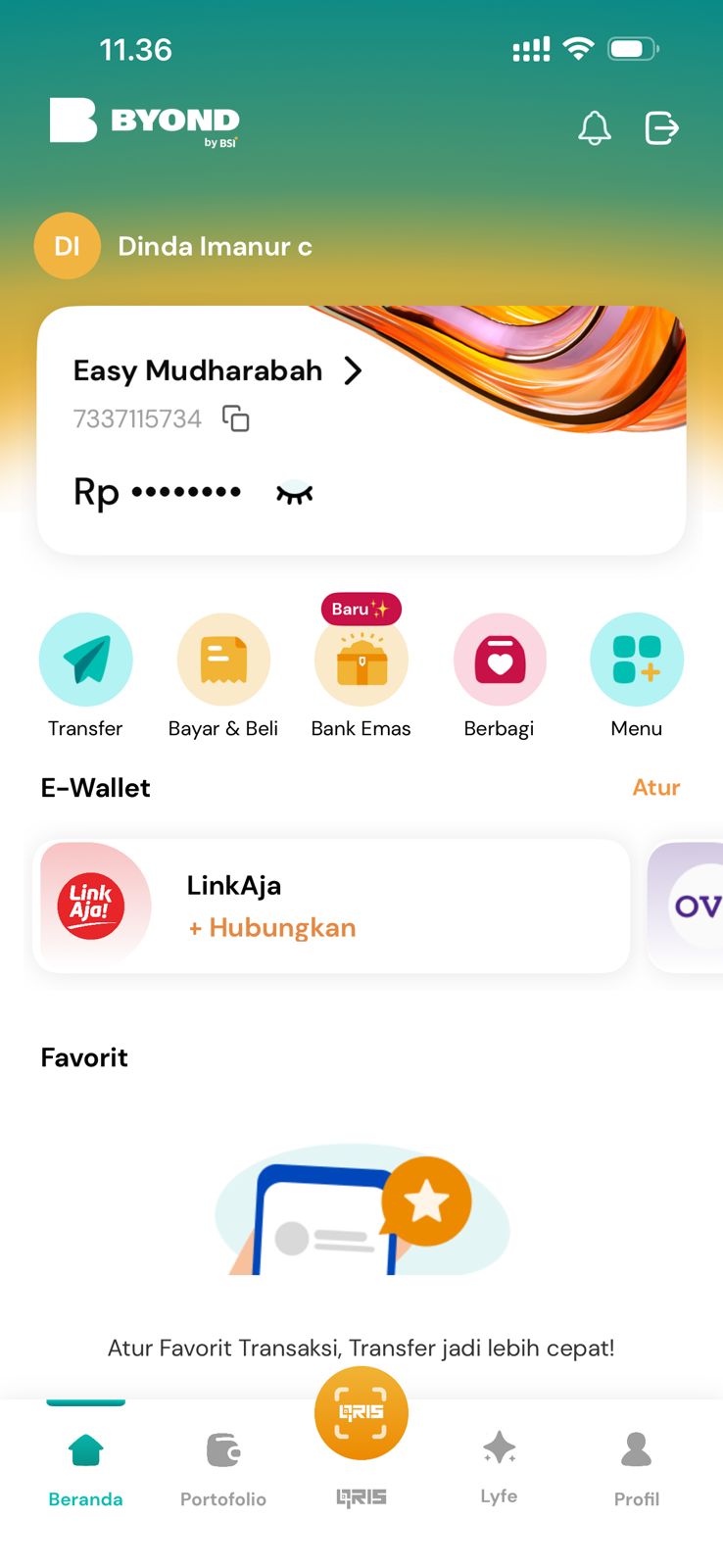723x1568 pixels.
Task: Open profile avatar DI
Action: (x=67, y=246)
